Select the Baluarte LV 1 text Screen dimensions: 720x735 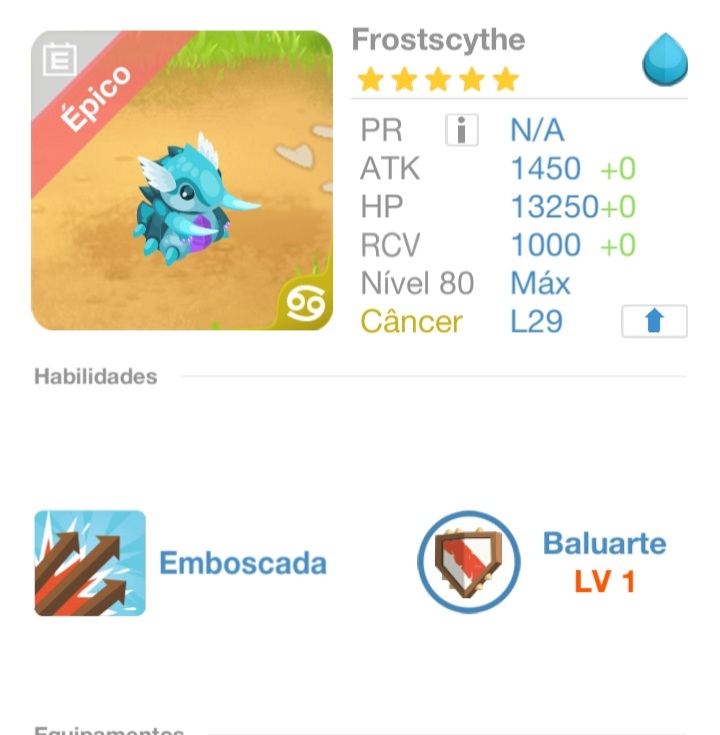pos(603,560)
